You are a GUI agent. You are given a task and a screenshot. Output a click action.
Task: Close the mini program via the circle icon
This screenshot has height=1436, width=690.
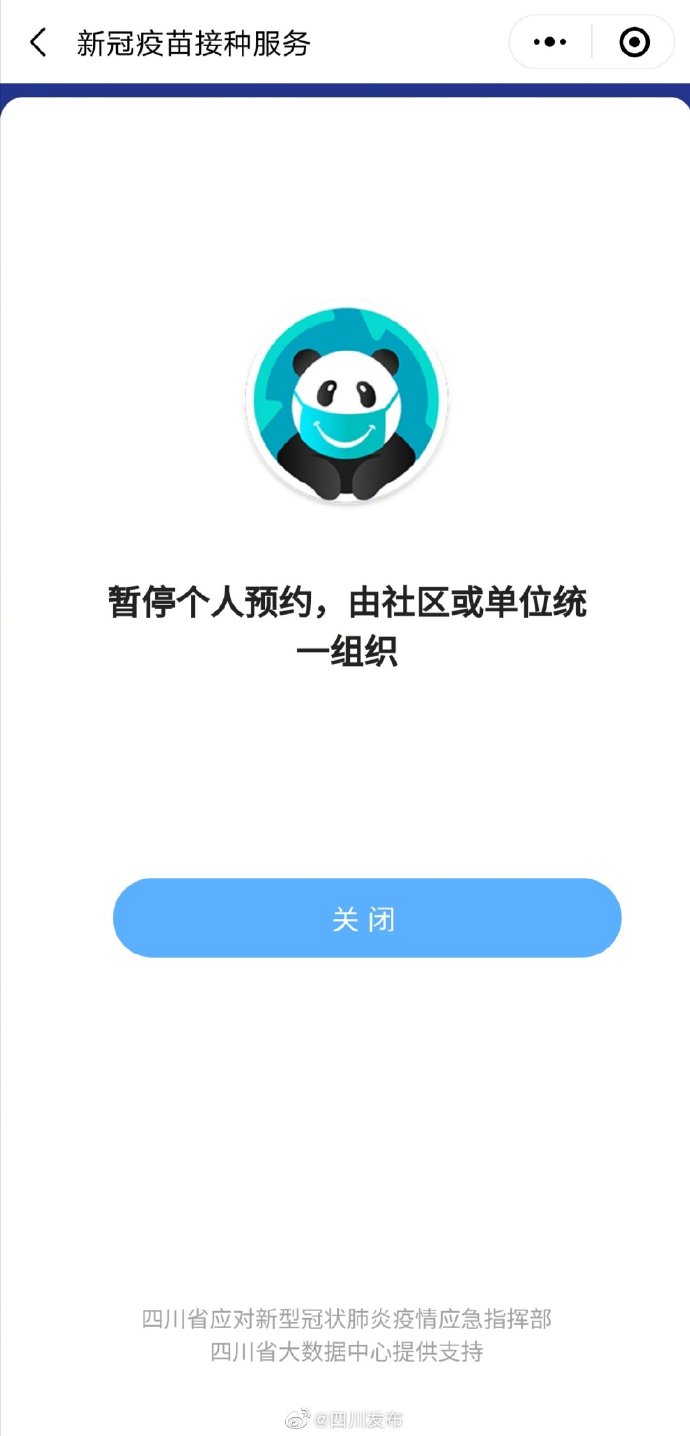click(x=634, y=42)
